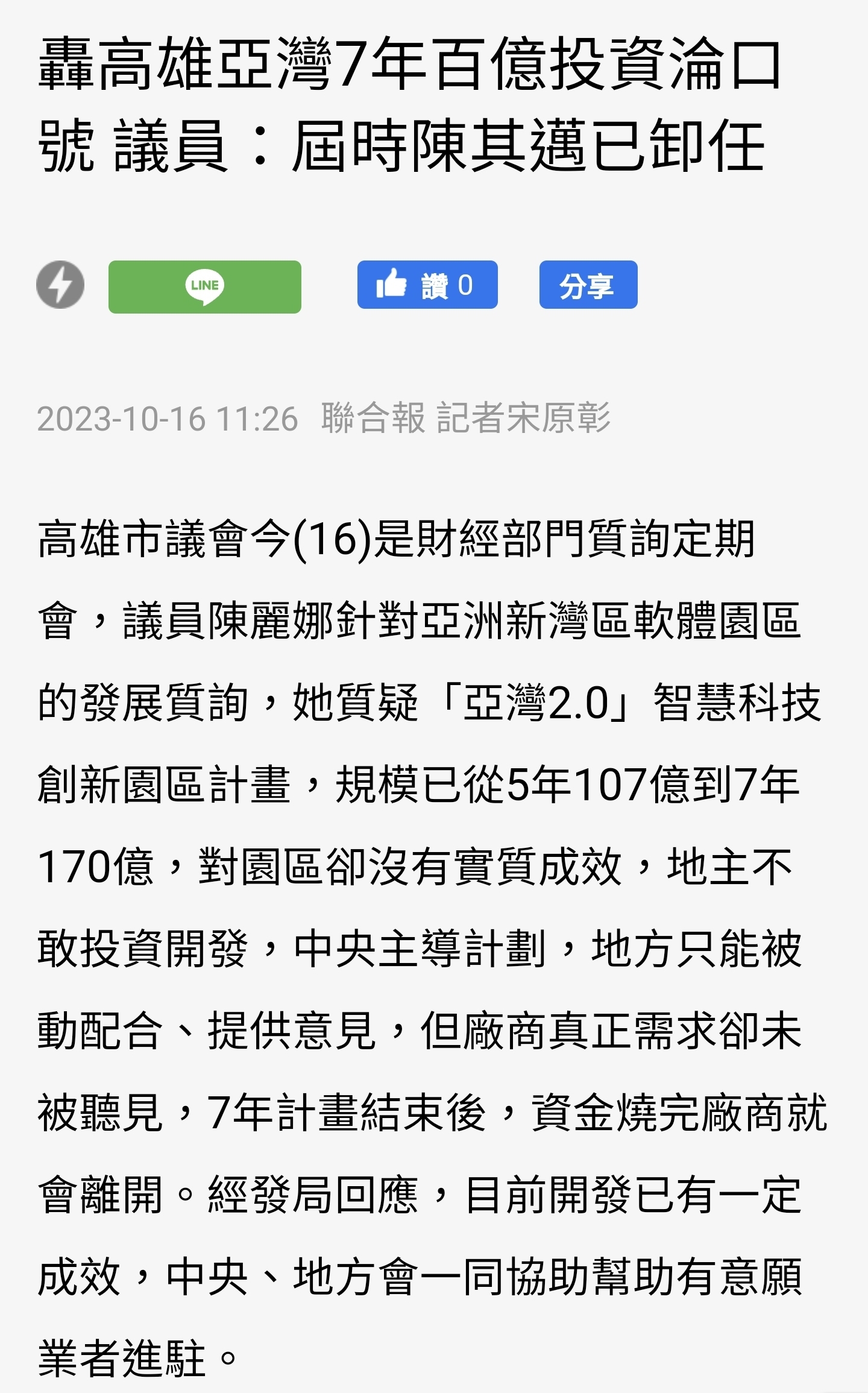The width and height of the screenshot is (868, 1393).
Task: Share the article via LINE button
Action: tap(205, 286)
